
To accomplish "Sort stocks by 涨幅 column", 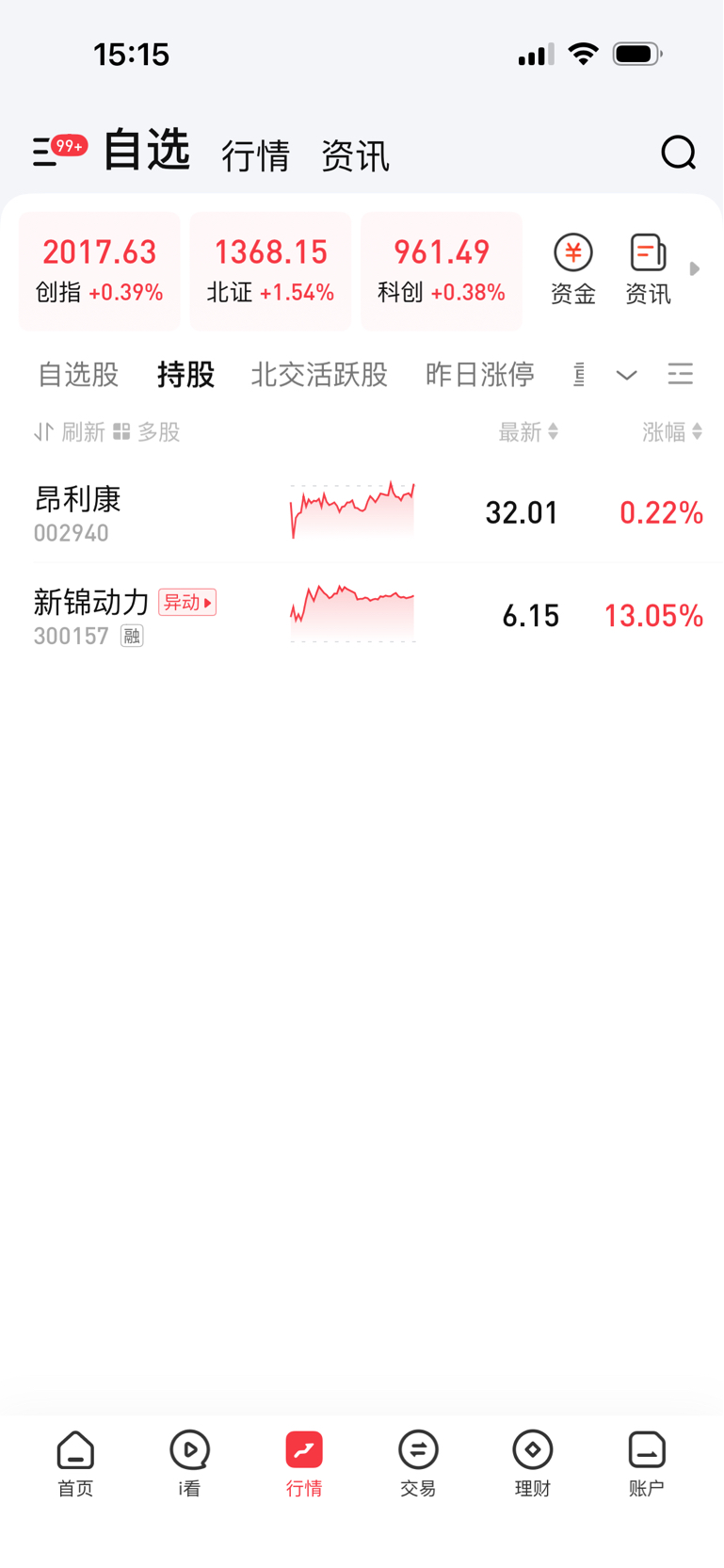I will 672,432.
